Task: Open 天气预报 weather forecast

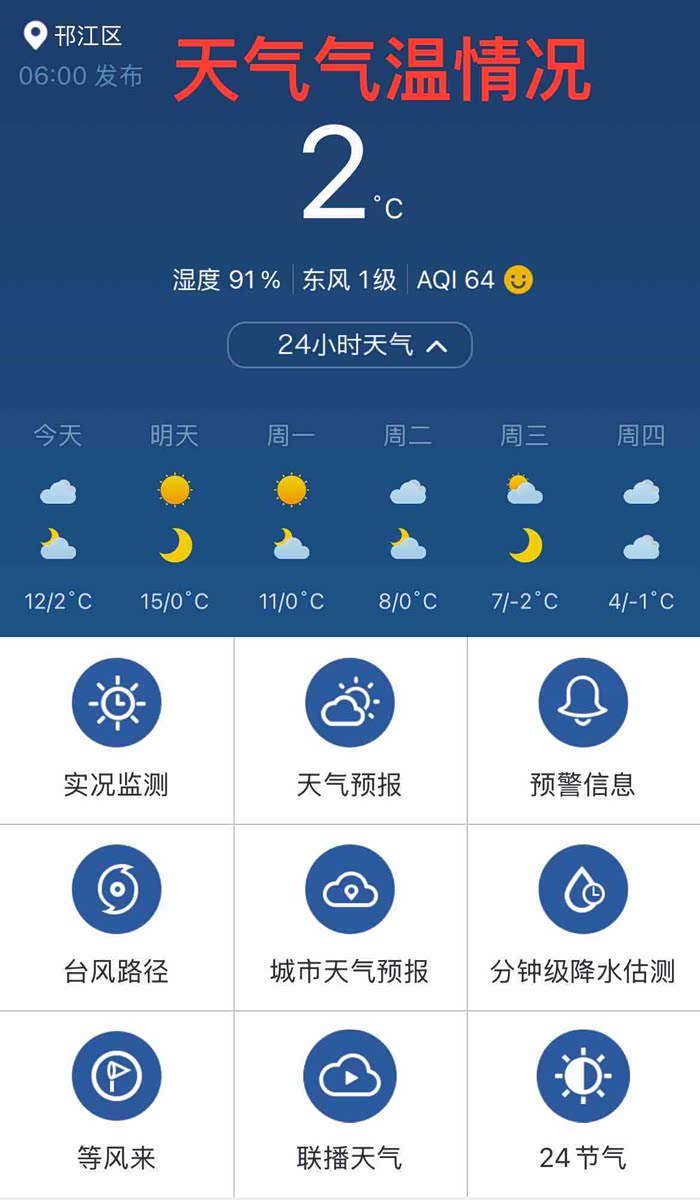Action: point(350,730)
